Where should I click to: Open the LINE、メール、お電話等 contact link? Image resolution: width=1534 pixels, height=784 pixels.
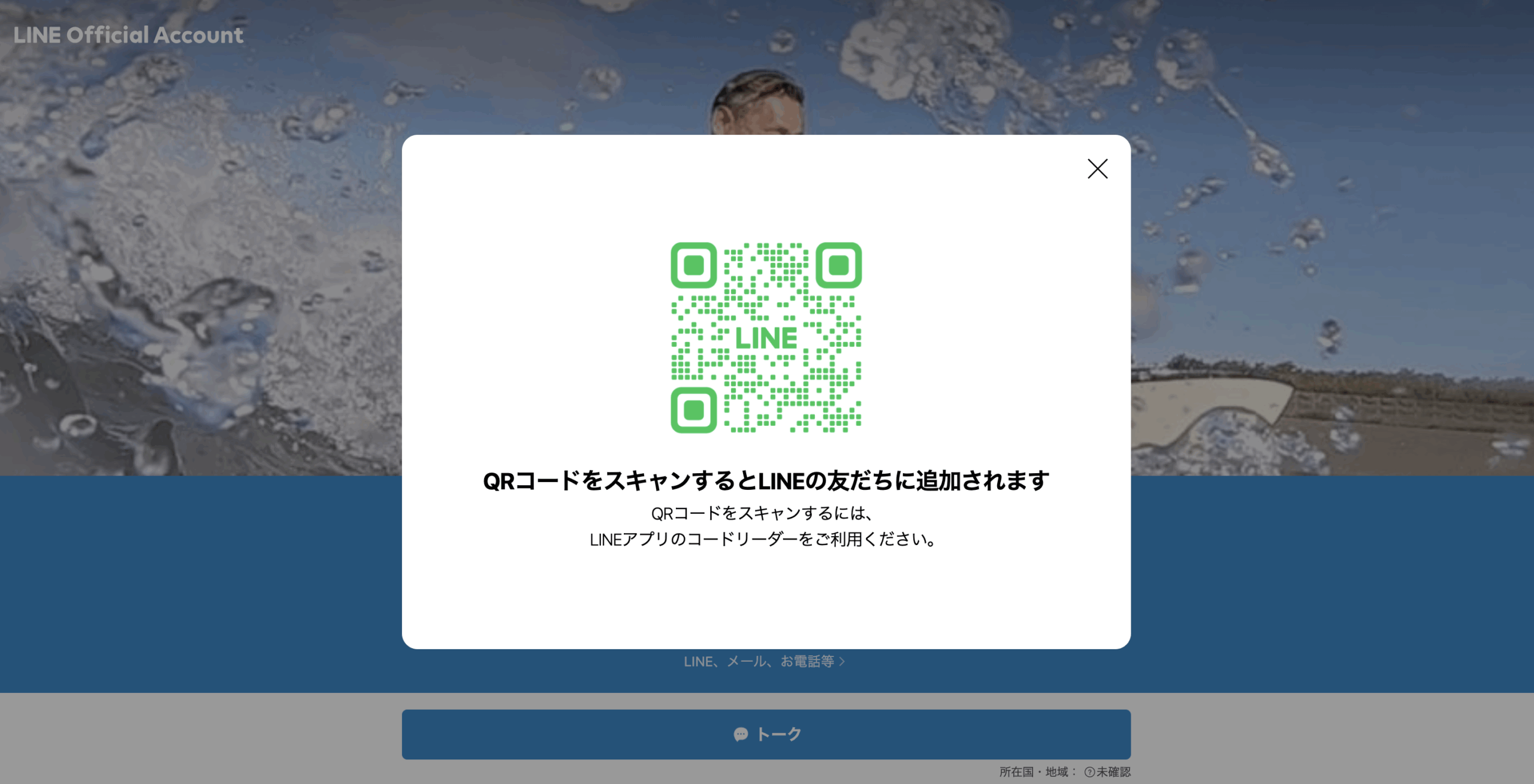coord(764,661)
